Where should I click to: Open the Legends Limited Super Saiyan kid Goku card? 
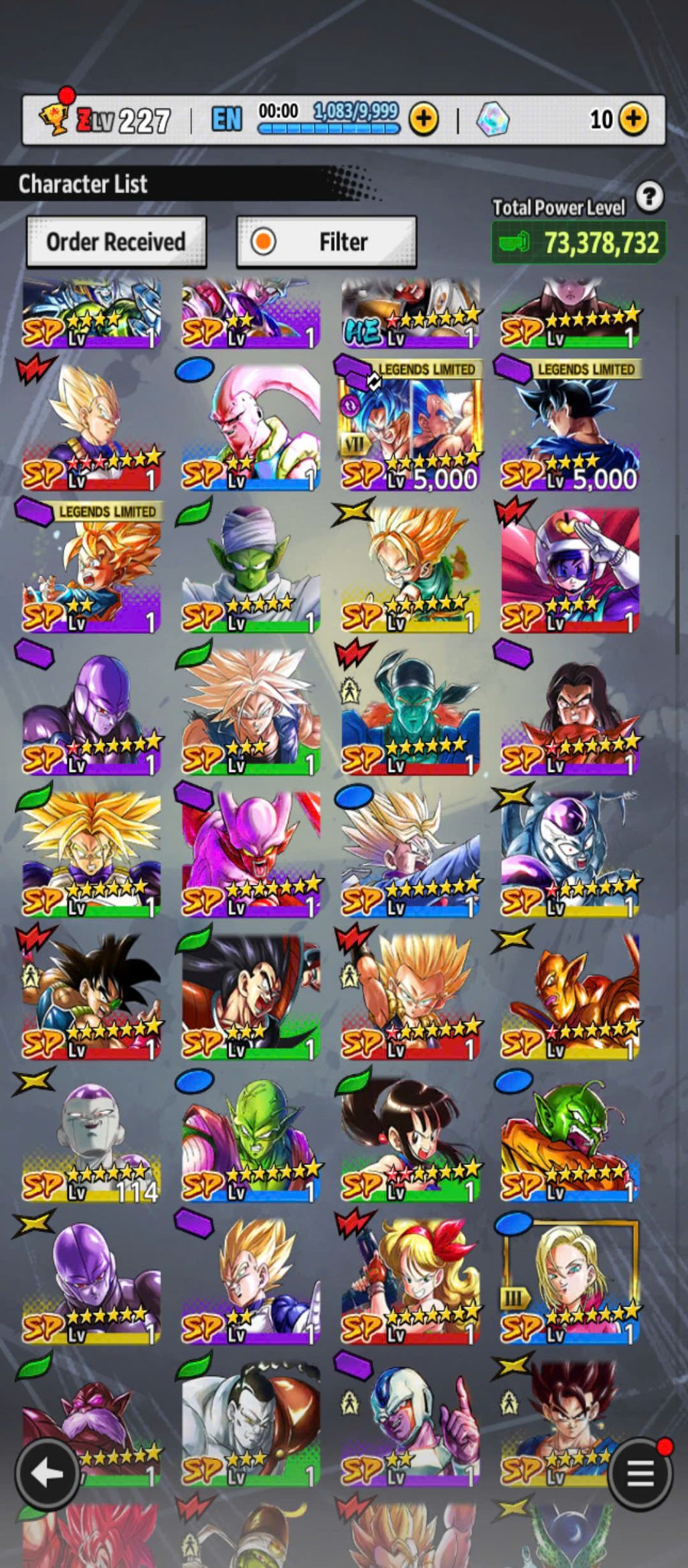(91, 569)
